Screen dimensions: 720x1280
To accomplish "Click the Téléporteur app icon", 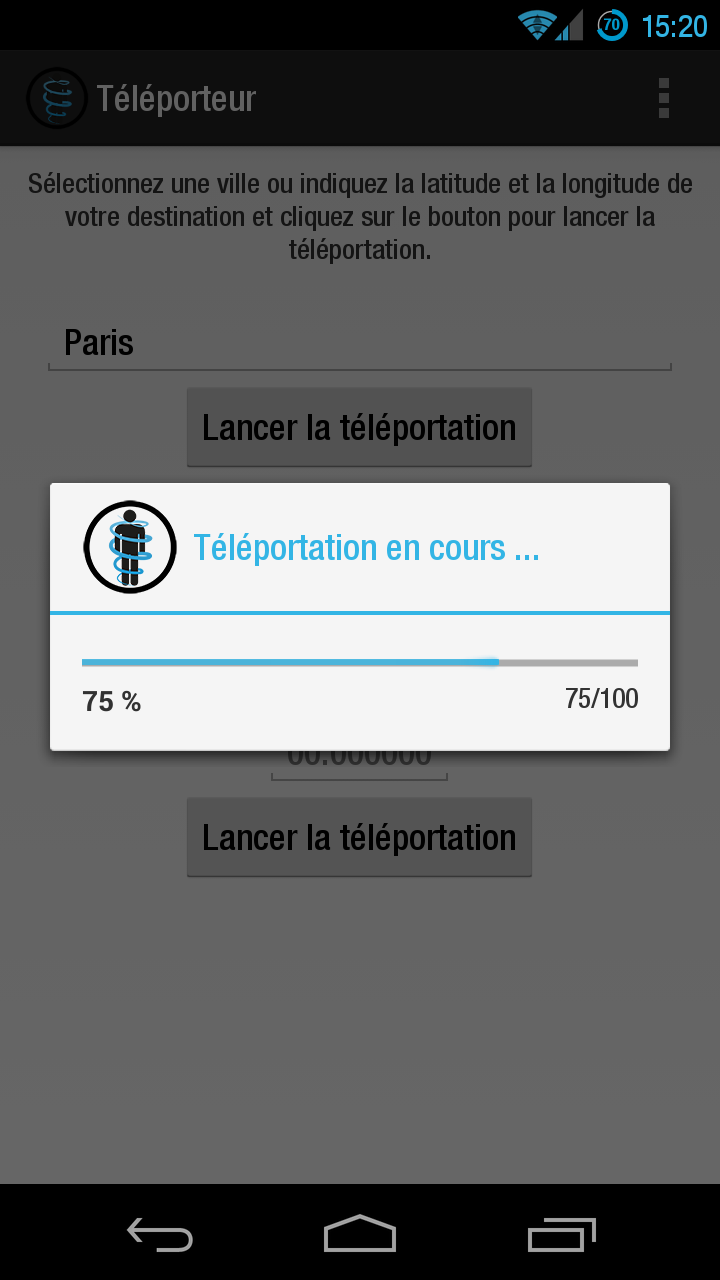I will [x=57, y=97].
